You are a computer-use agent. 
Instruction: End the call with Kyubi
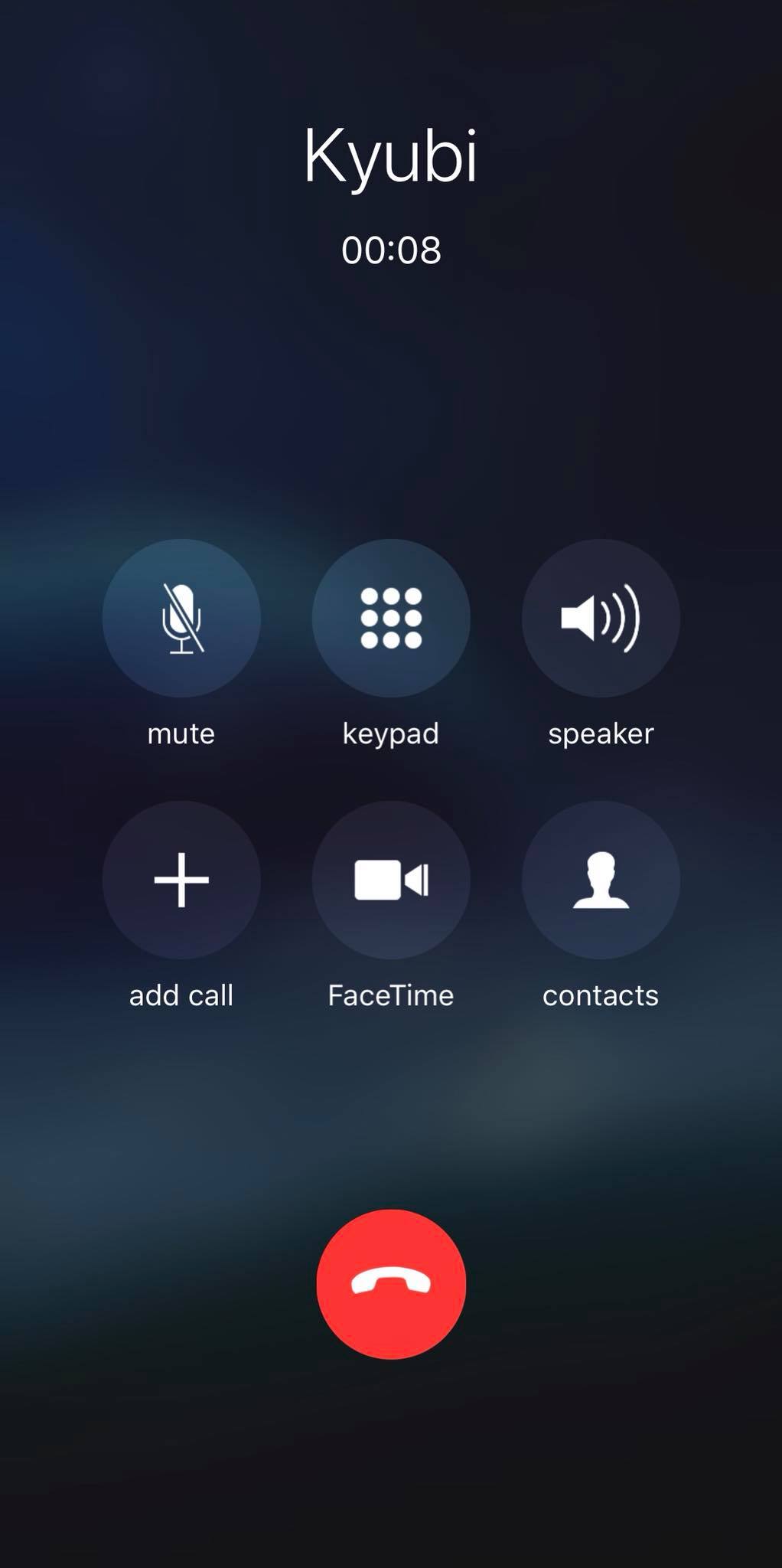pyautogui.click(x=391, y=1284)
